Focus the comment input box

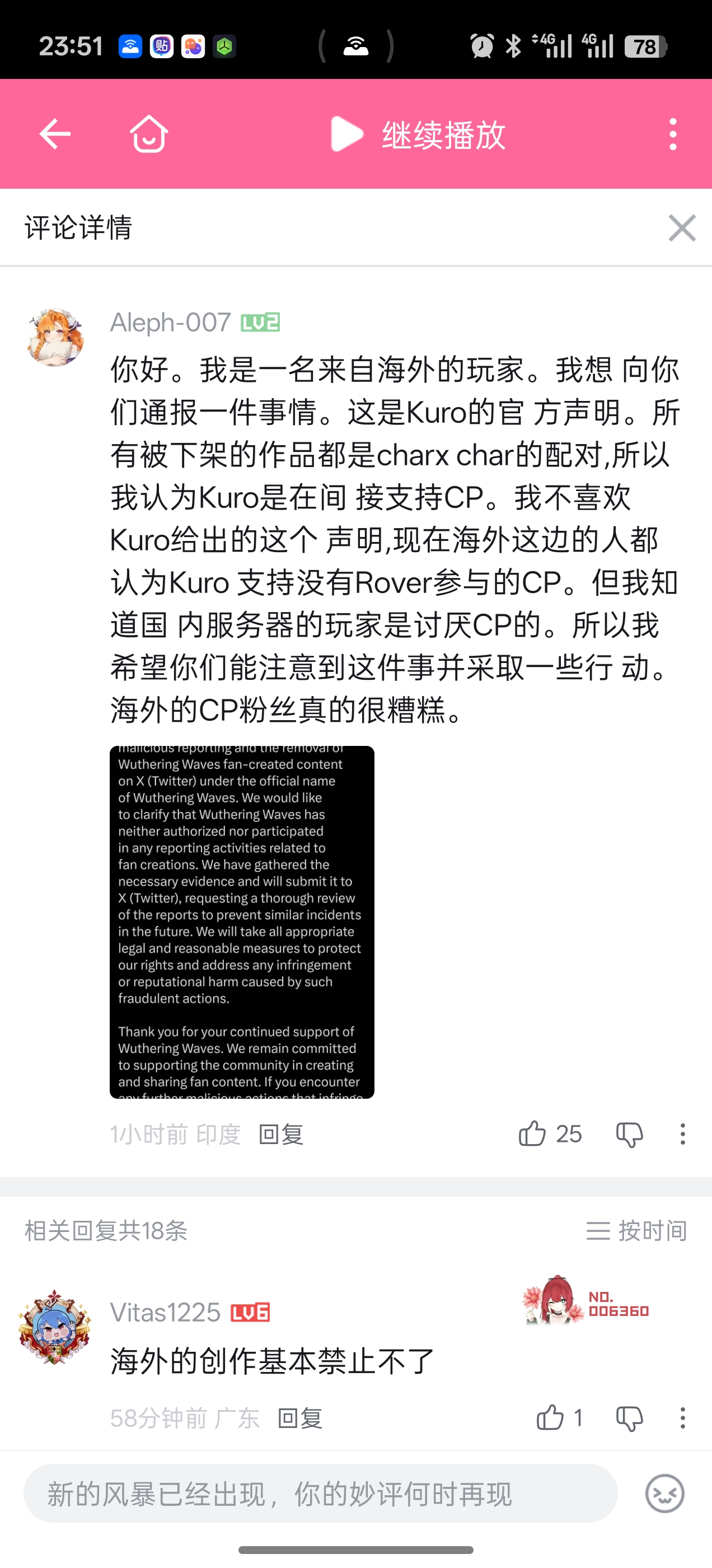coord(320,1494)
